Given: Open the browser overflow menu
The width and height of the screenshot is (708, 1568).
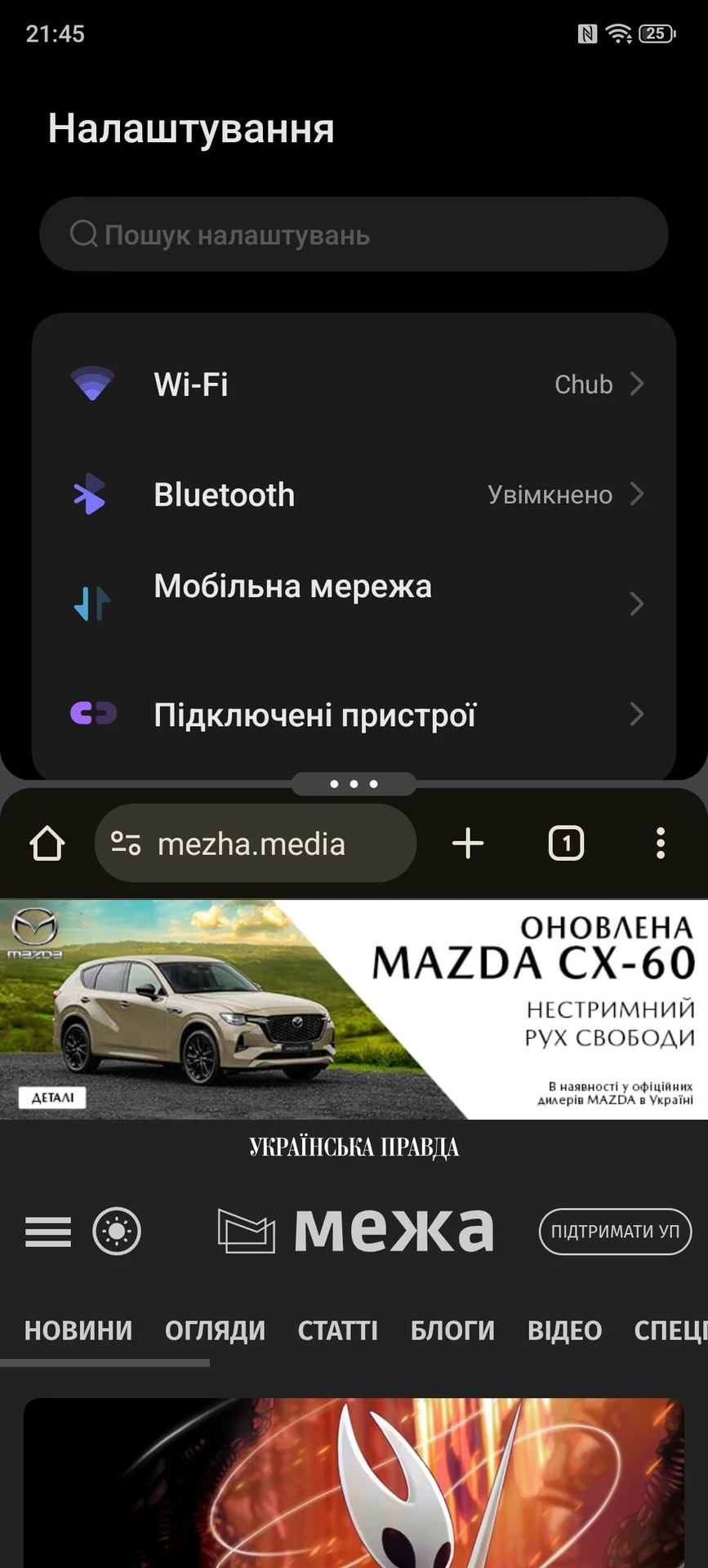Looking at the screenshot, I should click(x=660, y=844).
